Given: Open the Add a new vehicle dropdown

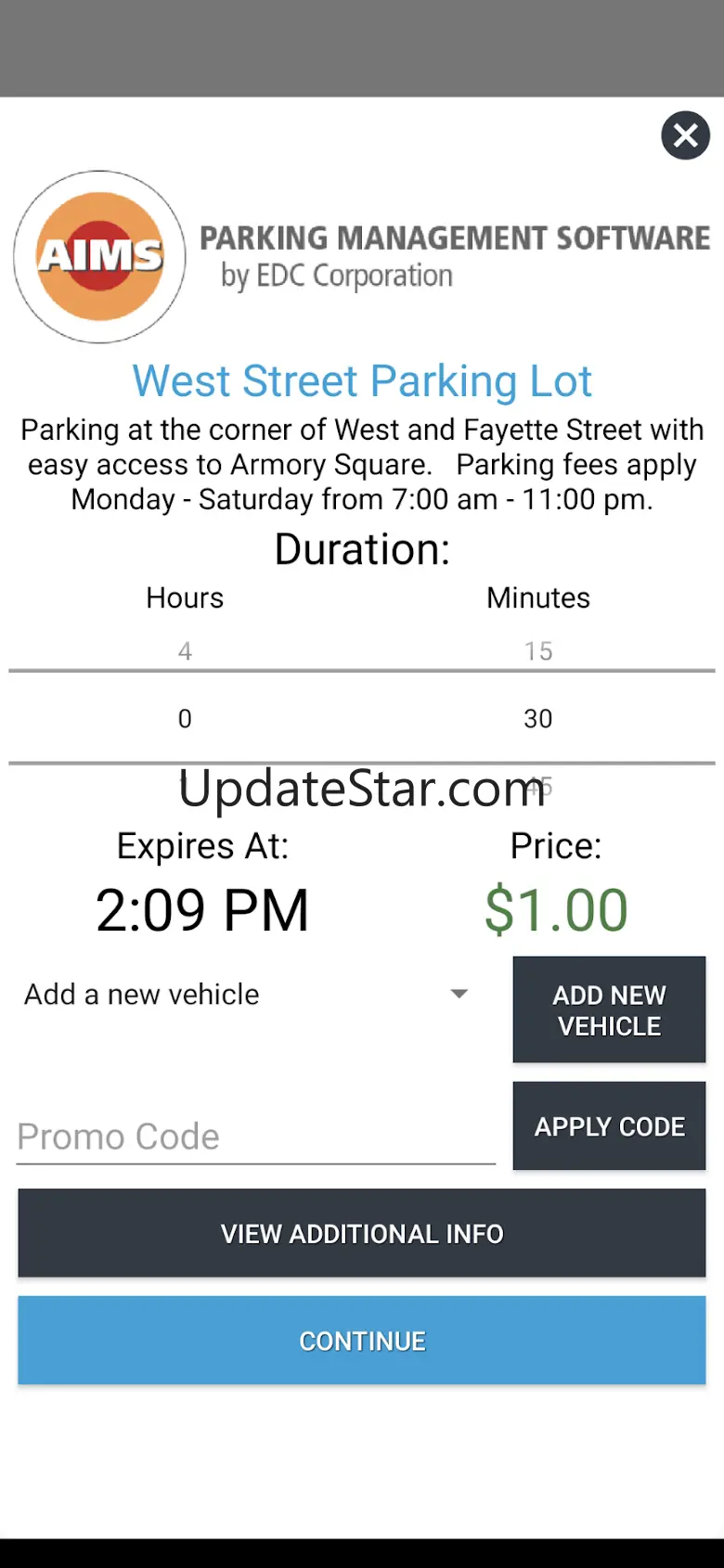Looking at the screenshot, I should [247, 995].
